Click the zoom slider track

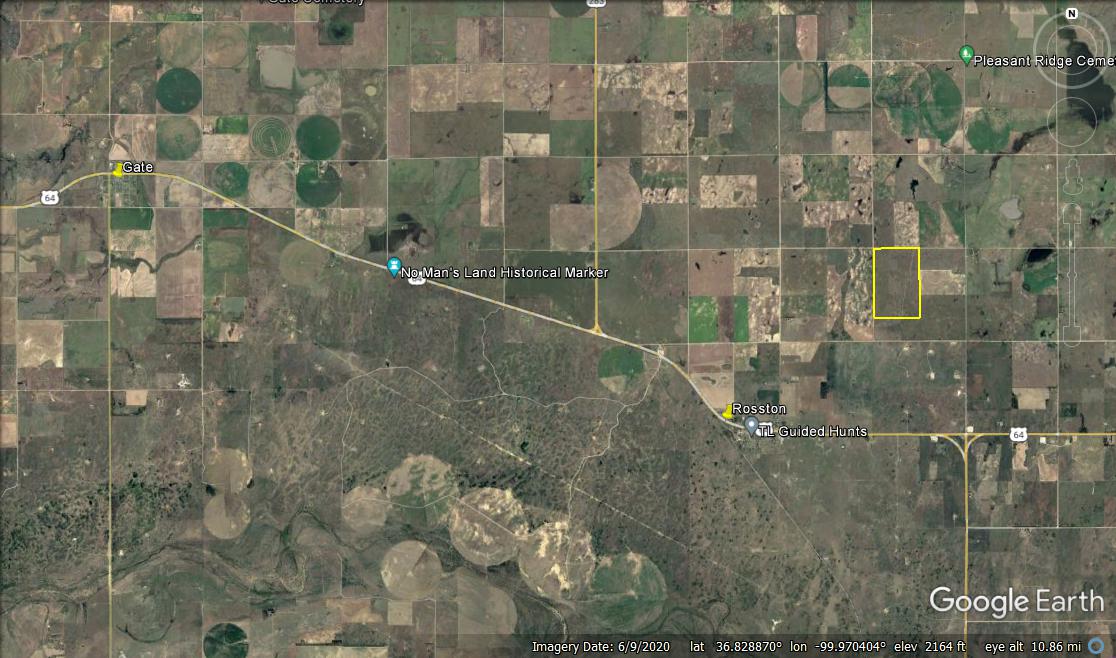pos(1072,268)
